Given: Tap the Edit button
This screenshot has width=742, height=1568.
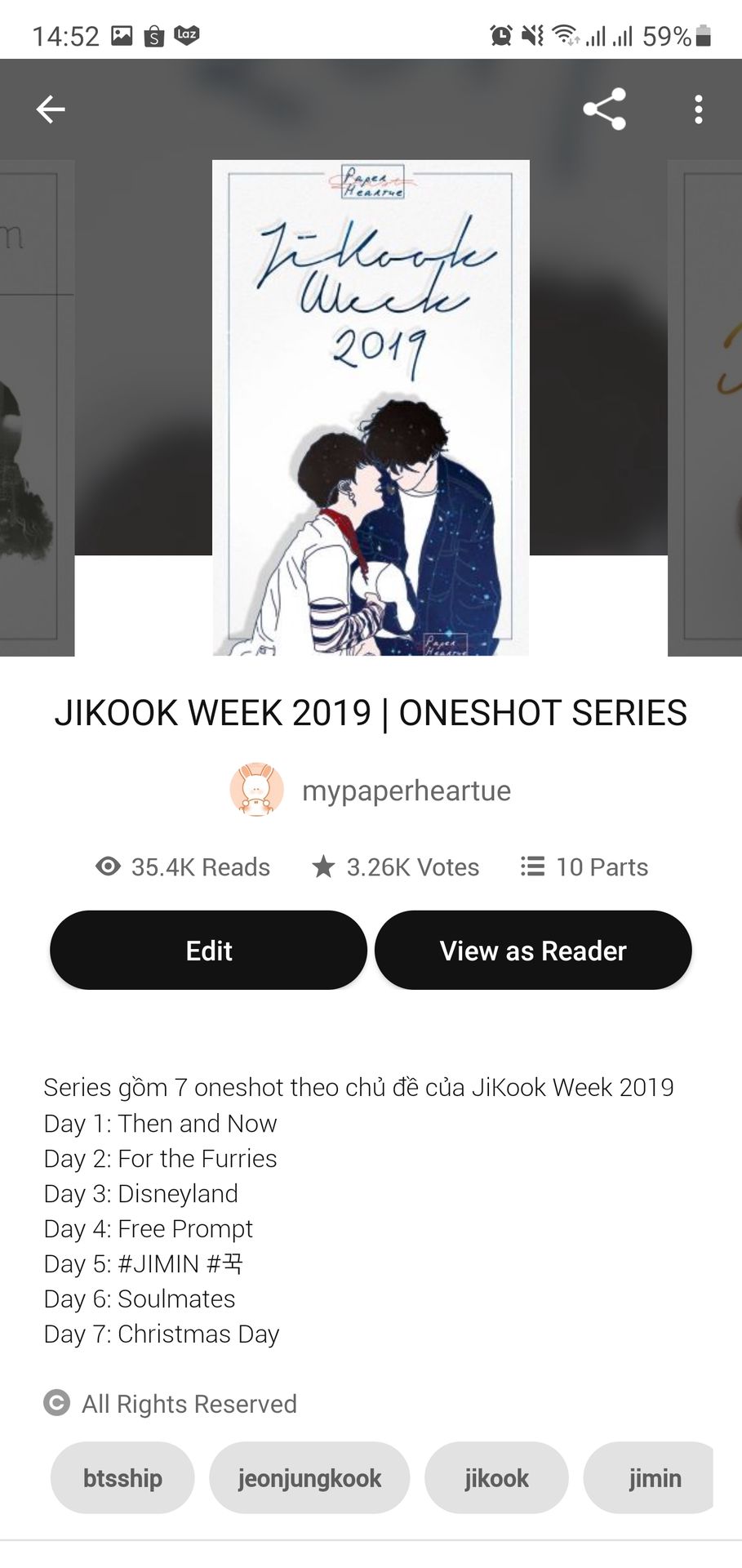Looking at the screenshot, I should 209,951.
